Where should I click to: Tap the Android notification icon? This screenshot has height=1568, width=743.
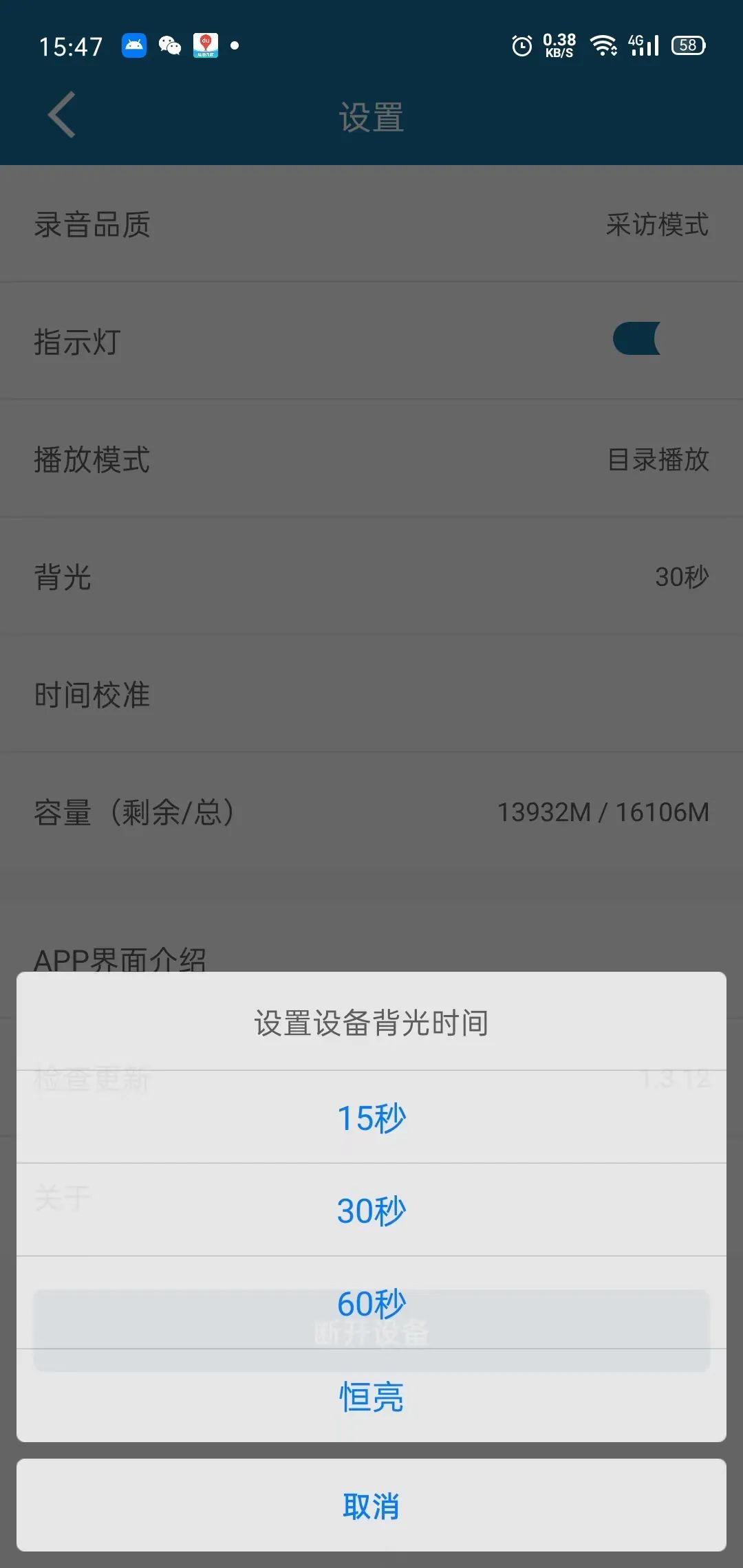point(133,45)
